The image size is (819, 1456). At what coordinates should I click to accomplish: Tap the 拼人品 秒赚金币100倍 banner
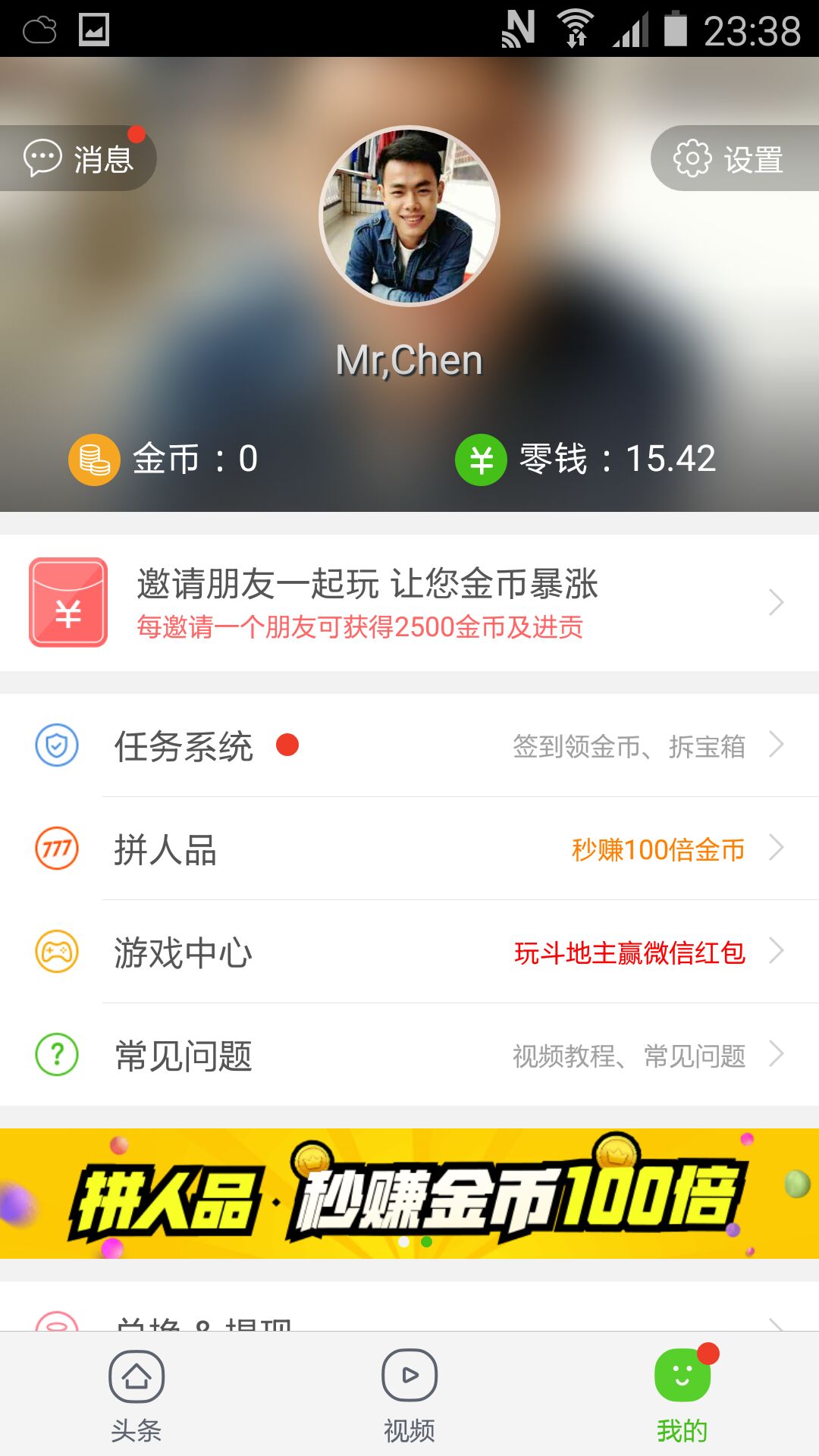coord(409,1194)
